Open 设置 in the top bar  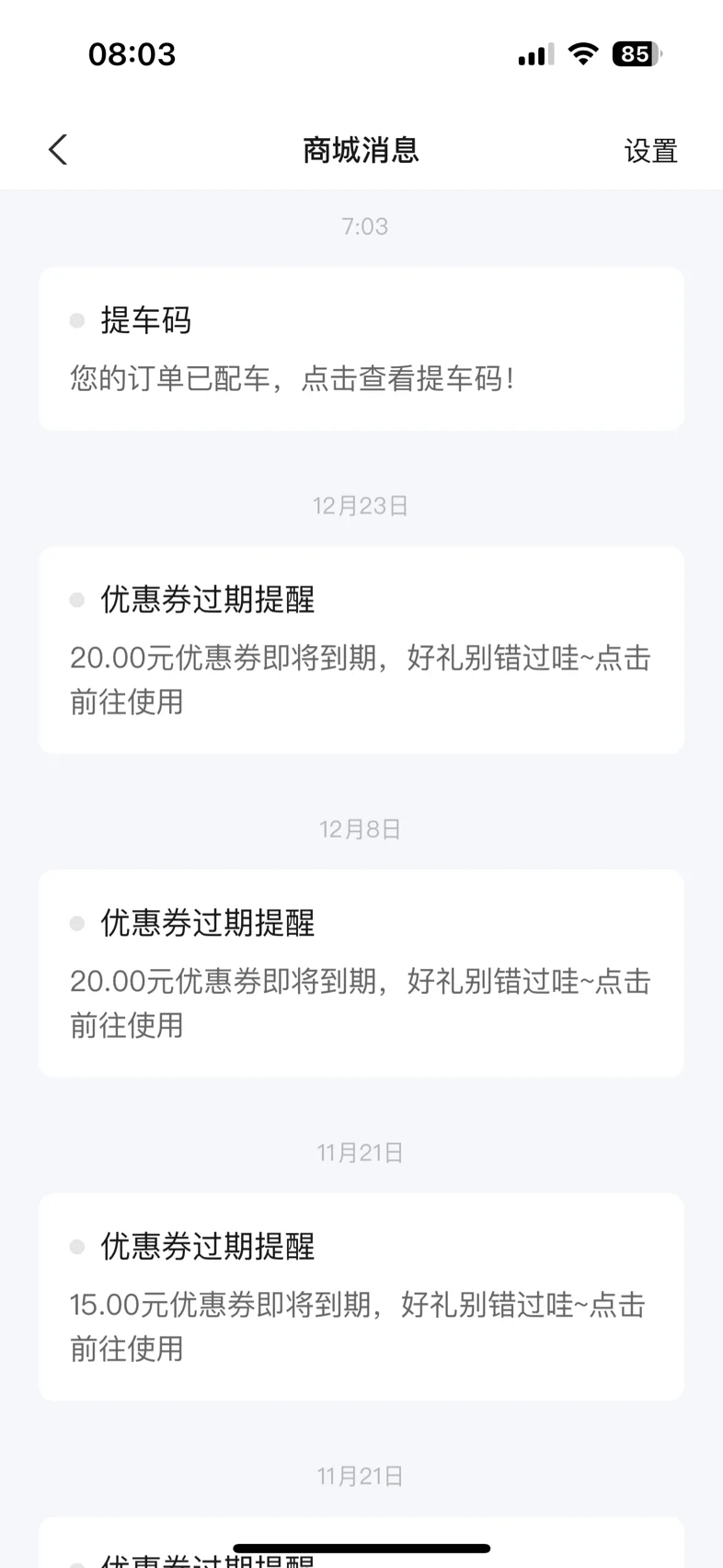650,151
